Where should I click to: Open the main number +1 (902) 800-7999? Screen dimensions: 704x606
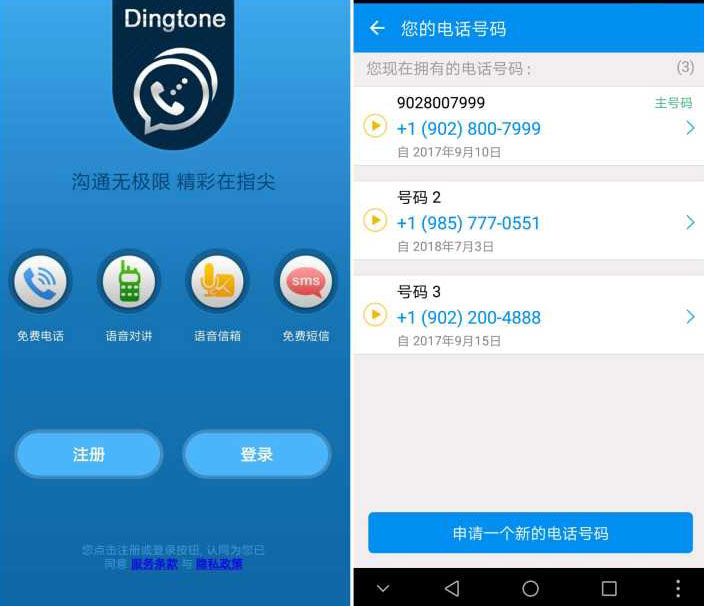(x=530, y=128)
